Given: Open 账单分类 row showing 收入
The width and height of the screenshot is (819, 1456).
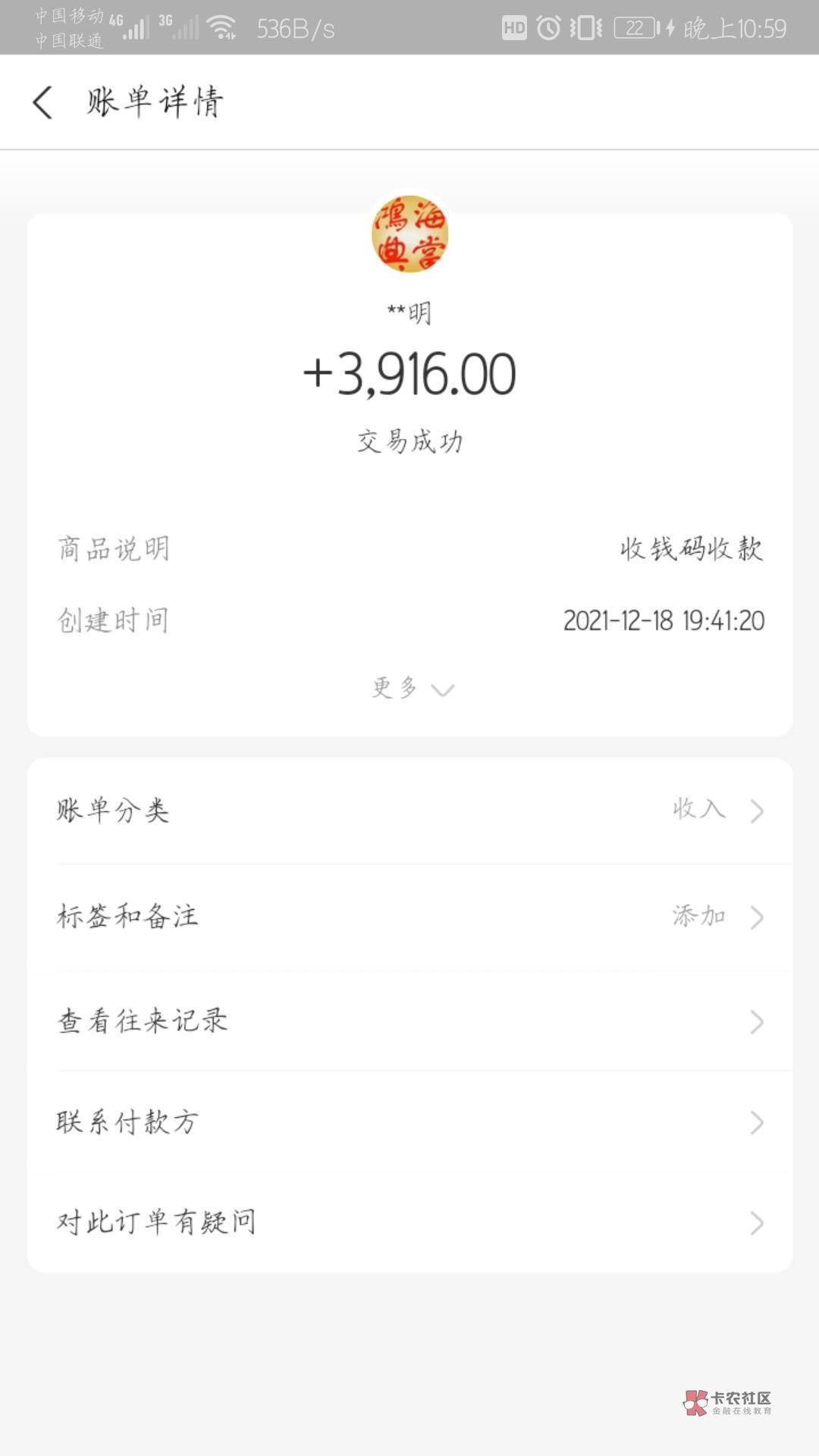Looking at the screenshot, I should point(409,811).
